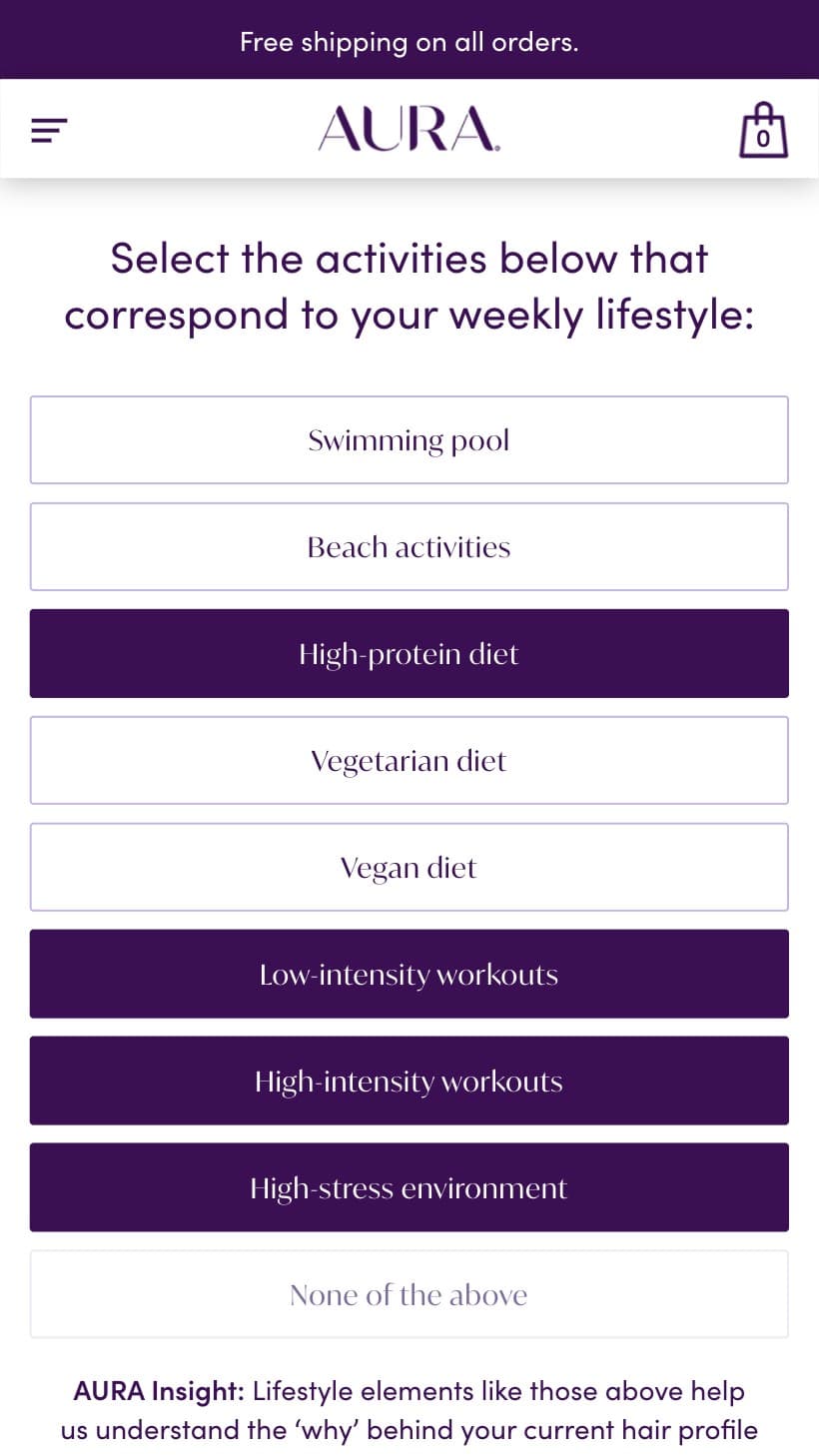The image size is (819, 1456).
Task: Deselect Low-intensity workouts
Action: 409,975
